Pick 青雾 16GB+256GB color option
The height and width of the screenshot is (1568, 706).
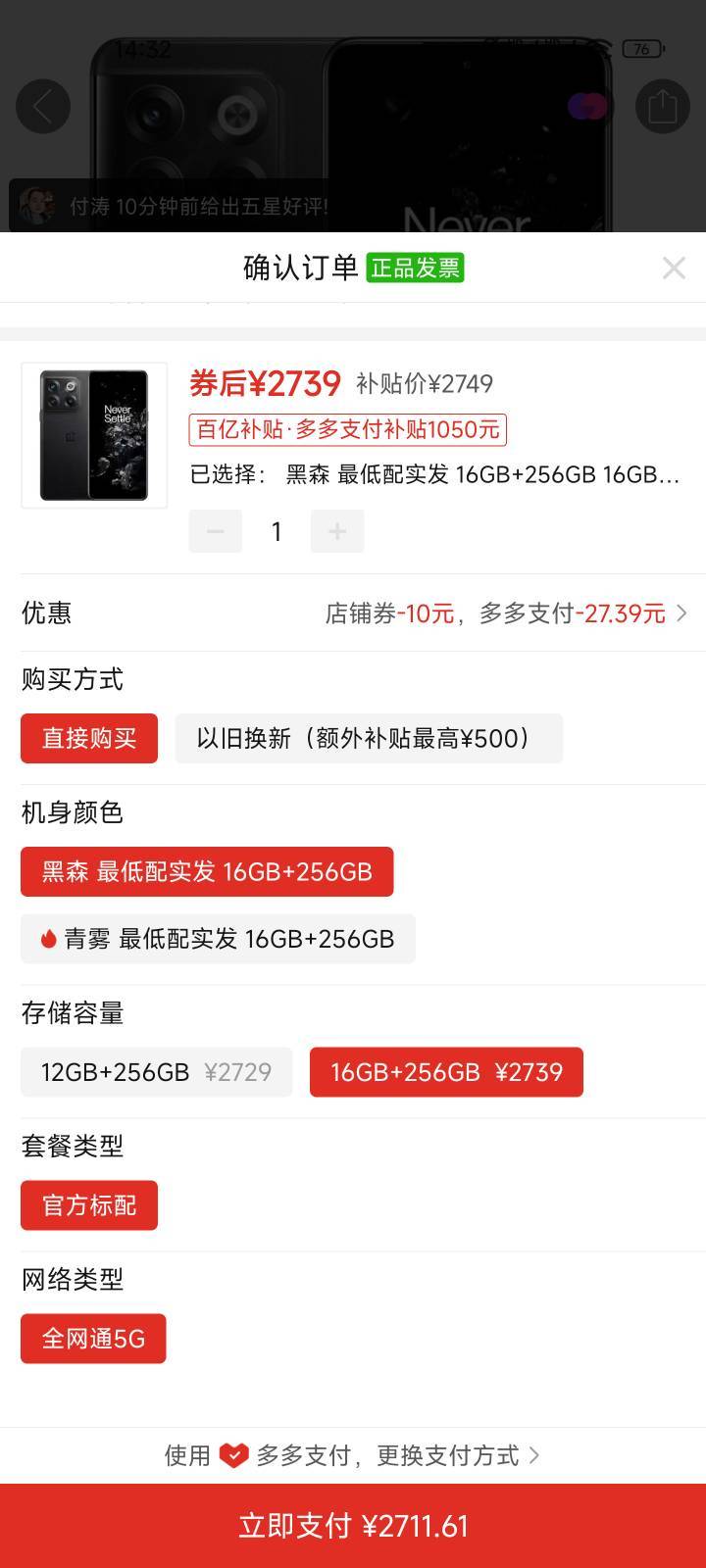click(x=218, y=939)
